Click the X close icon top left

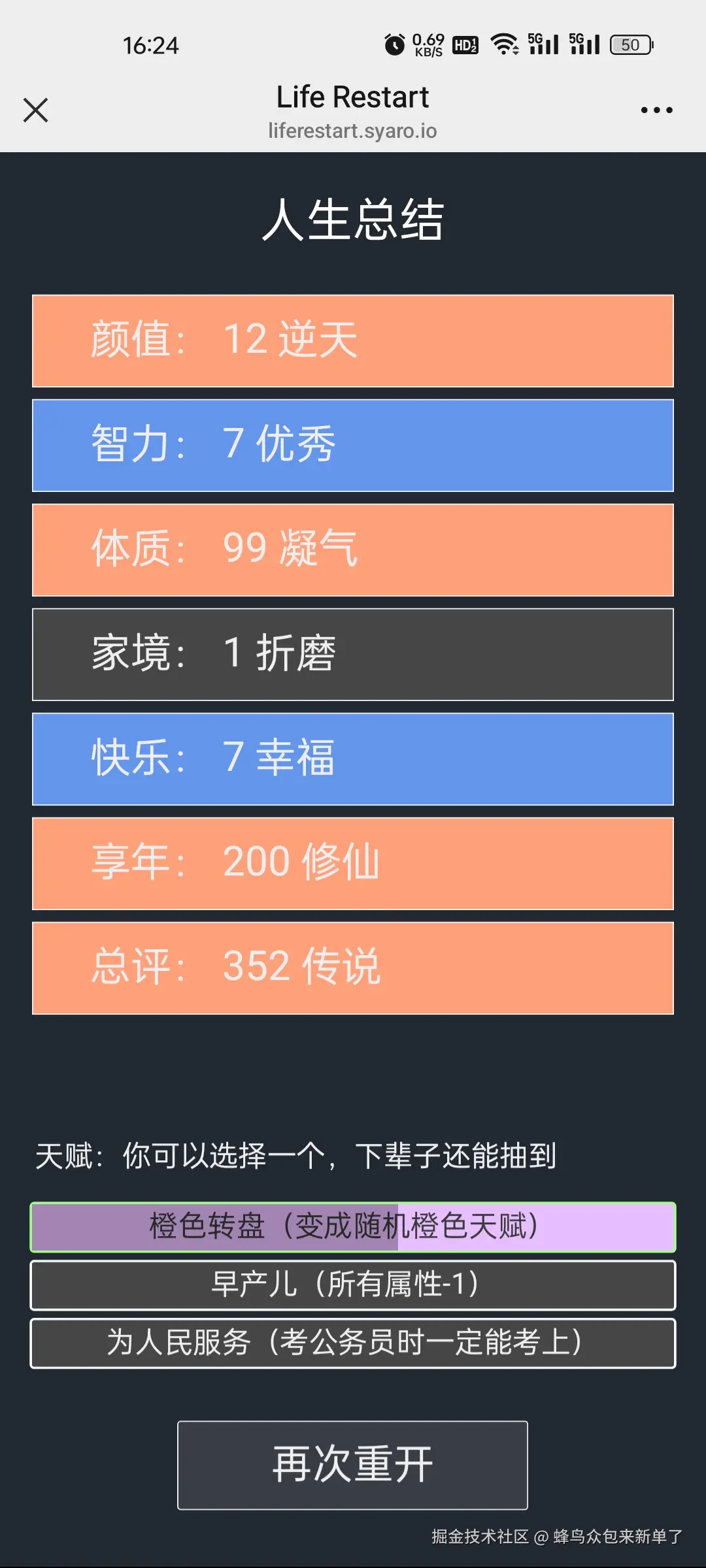(x=36, y=110)
